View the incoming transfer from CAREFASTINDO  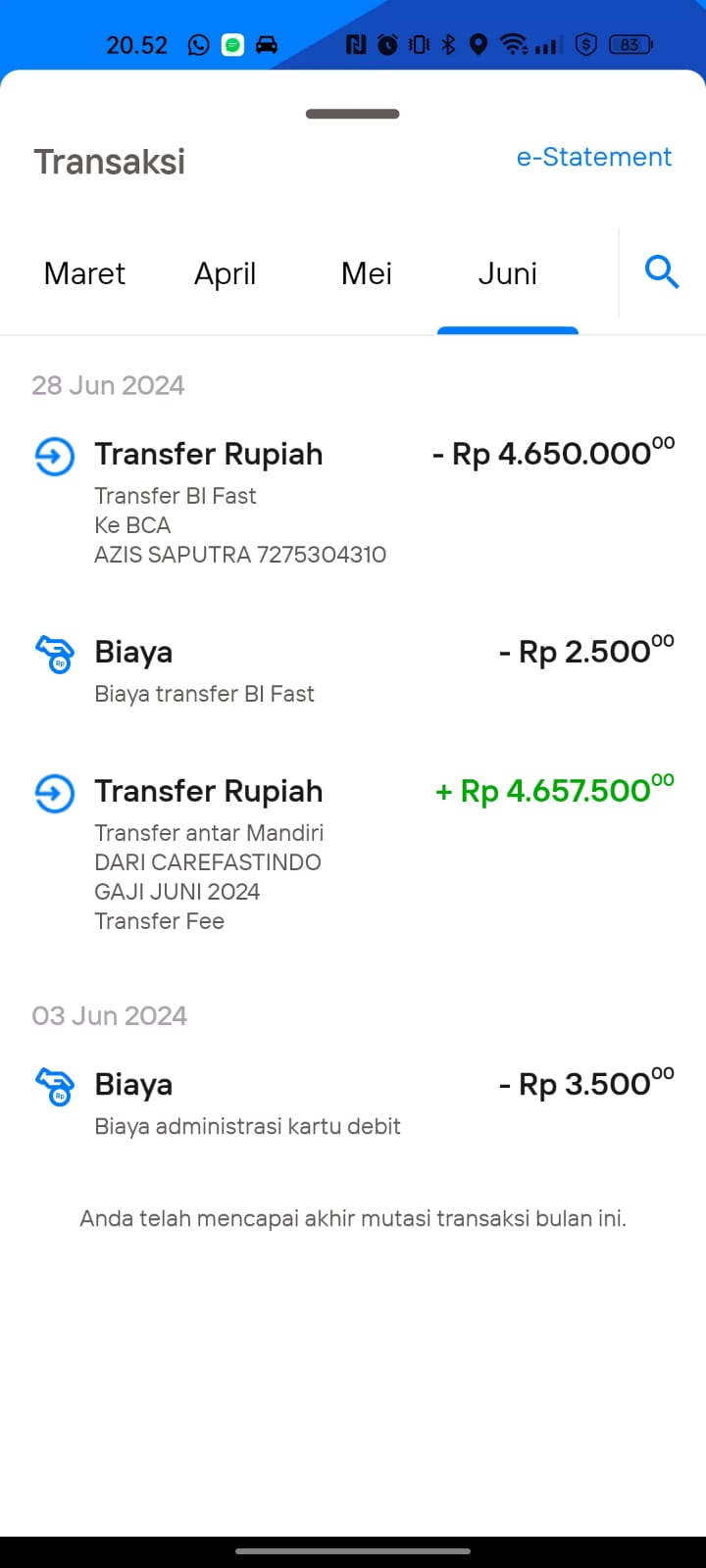(353, 853)
